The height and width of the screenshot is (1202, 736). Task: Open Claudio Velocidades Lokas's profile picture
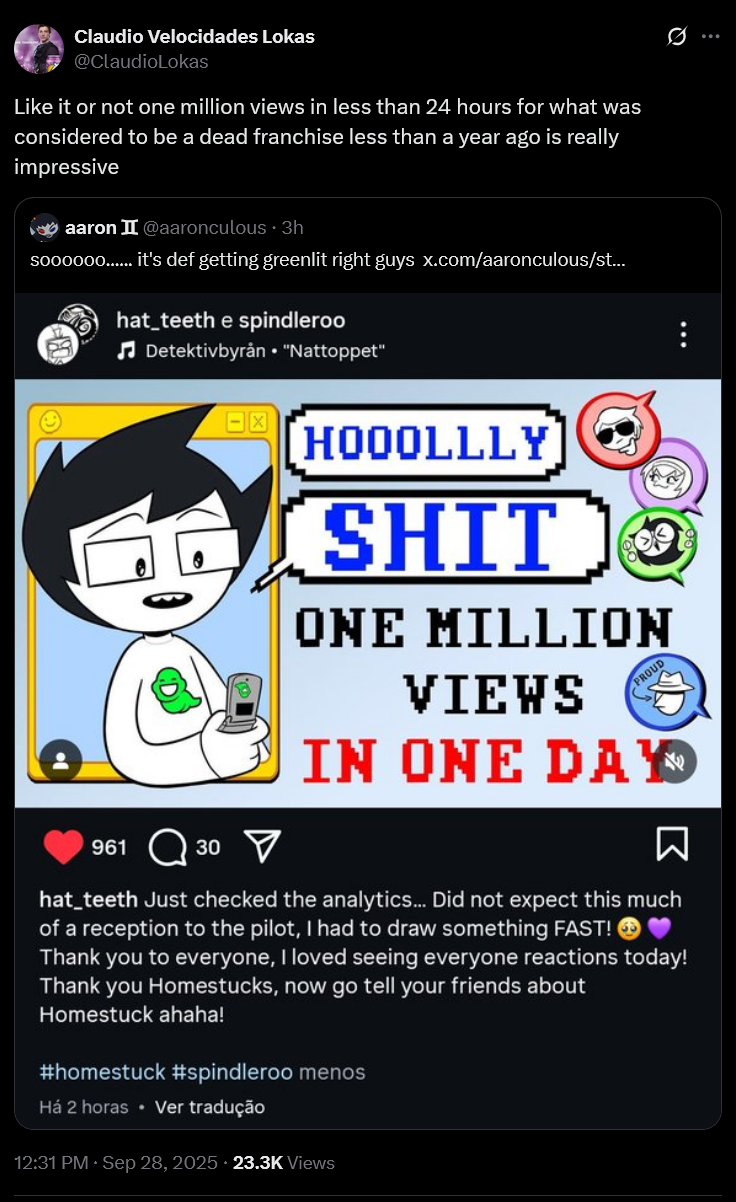pos(39,49)
